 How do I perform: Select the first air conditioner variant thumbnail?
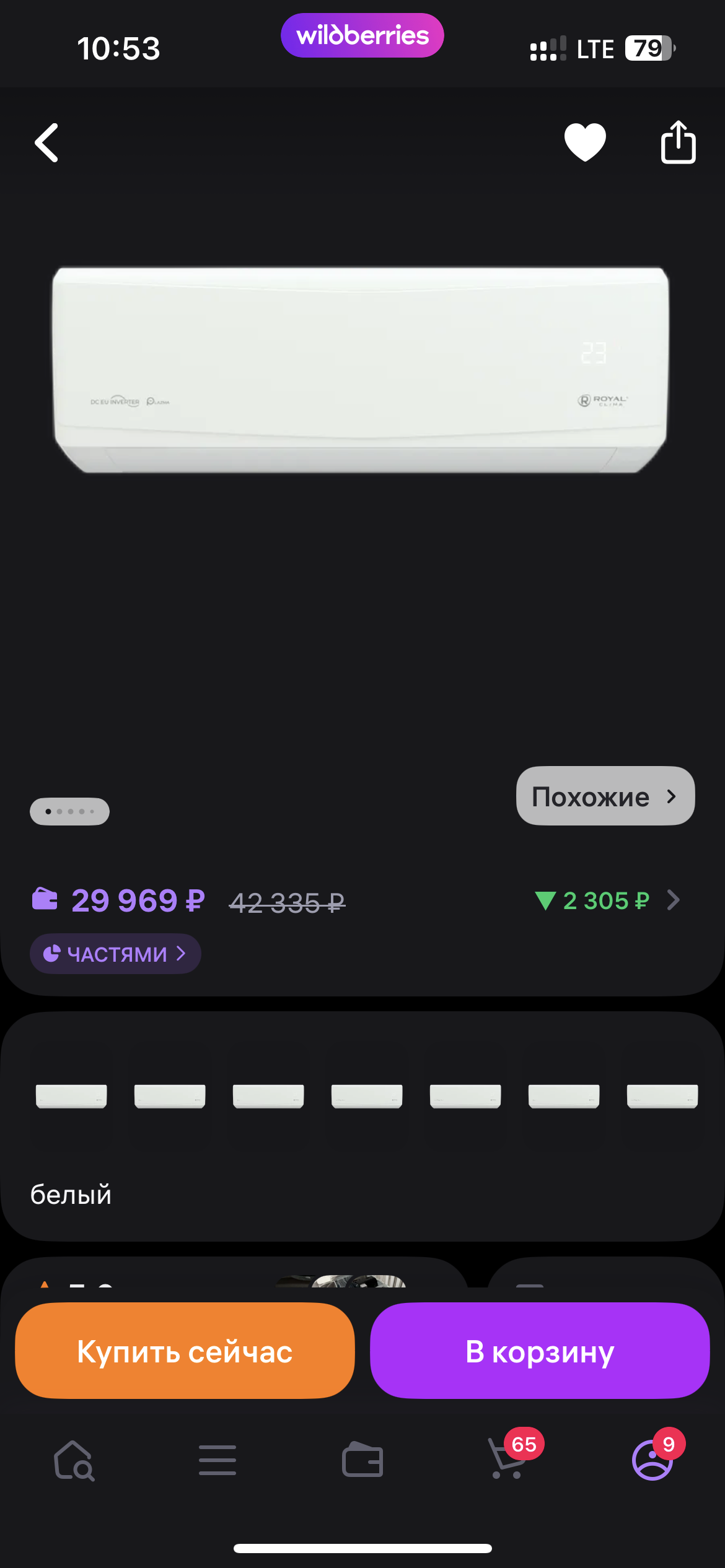(x=71, y=1096)
